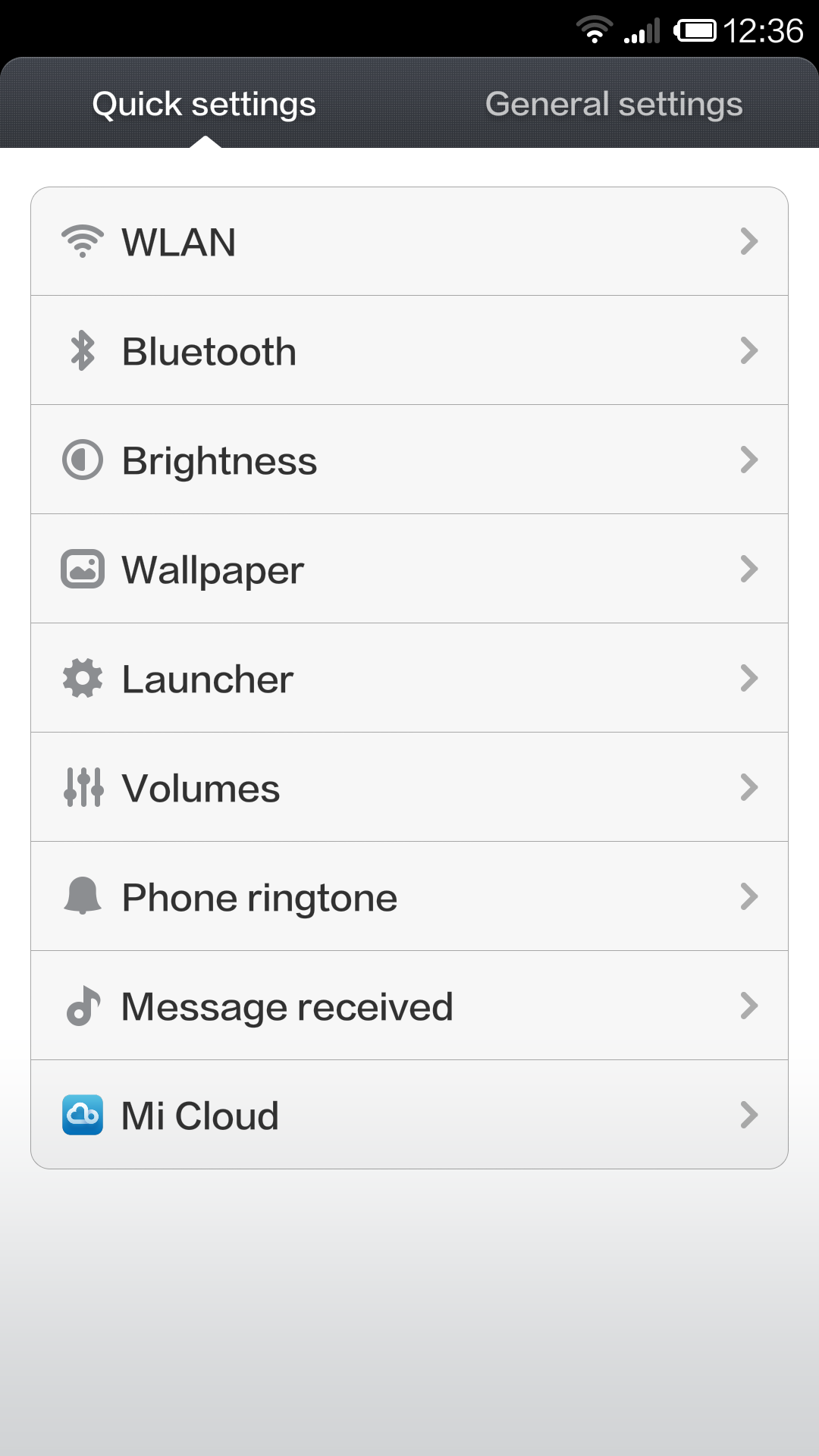Go to Bluetooth settings
This screenshot has height=1456, width=819.
(409, 351)
